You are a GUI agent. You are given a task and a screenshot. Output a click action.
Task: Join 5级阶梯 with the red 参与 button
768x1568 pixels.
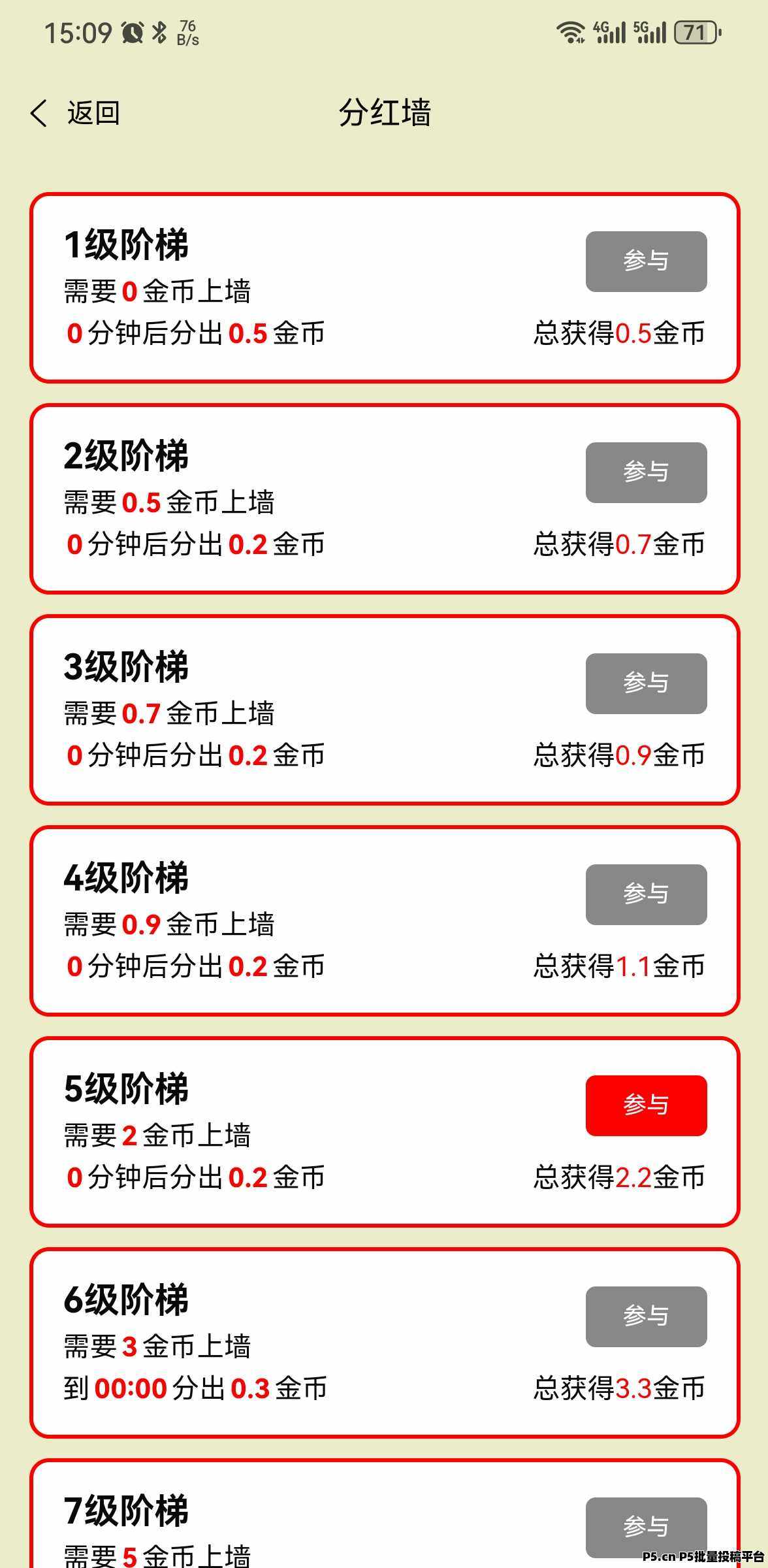click(x=645, y=1105)
